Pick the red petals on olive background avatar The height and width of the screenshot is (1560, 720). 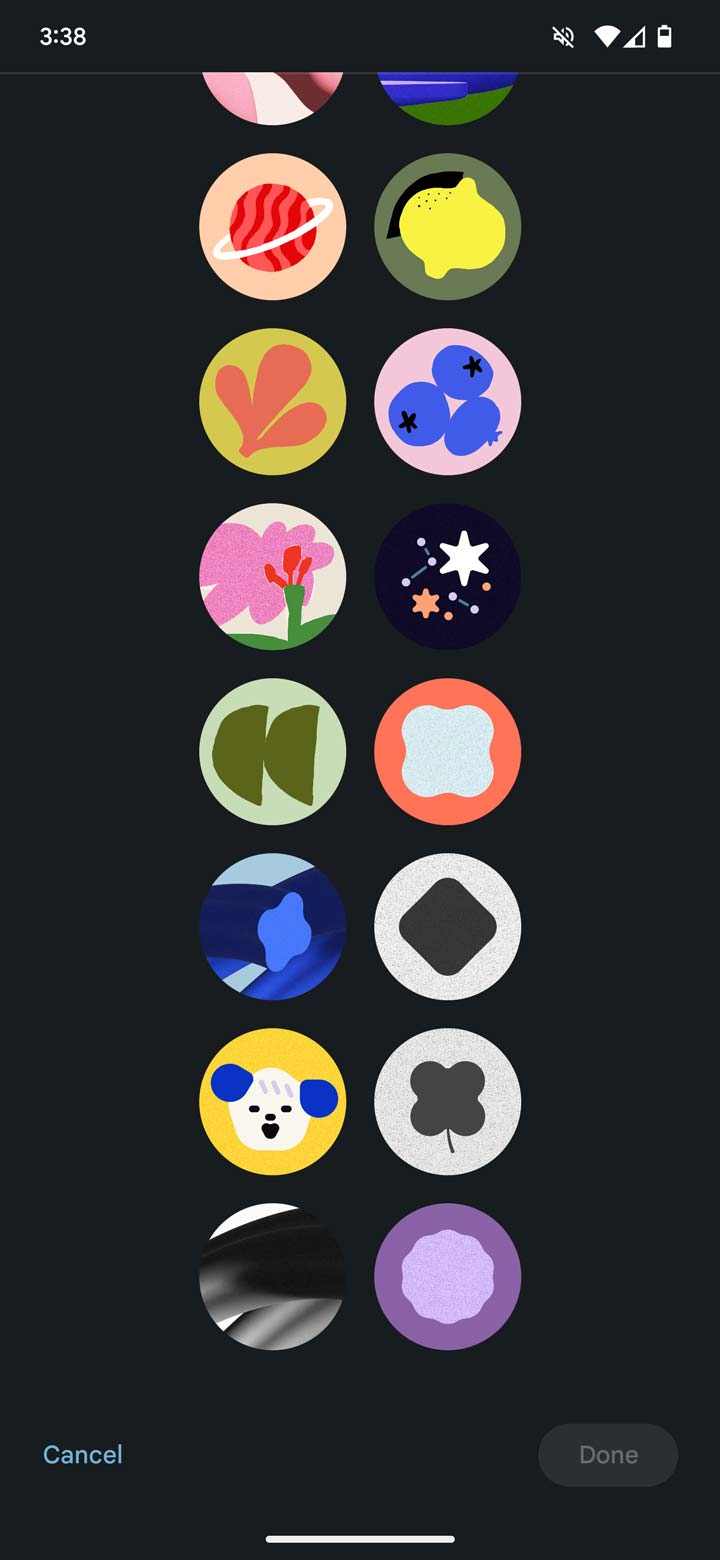click(x=273, y=401)
